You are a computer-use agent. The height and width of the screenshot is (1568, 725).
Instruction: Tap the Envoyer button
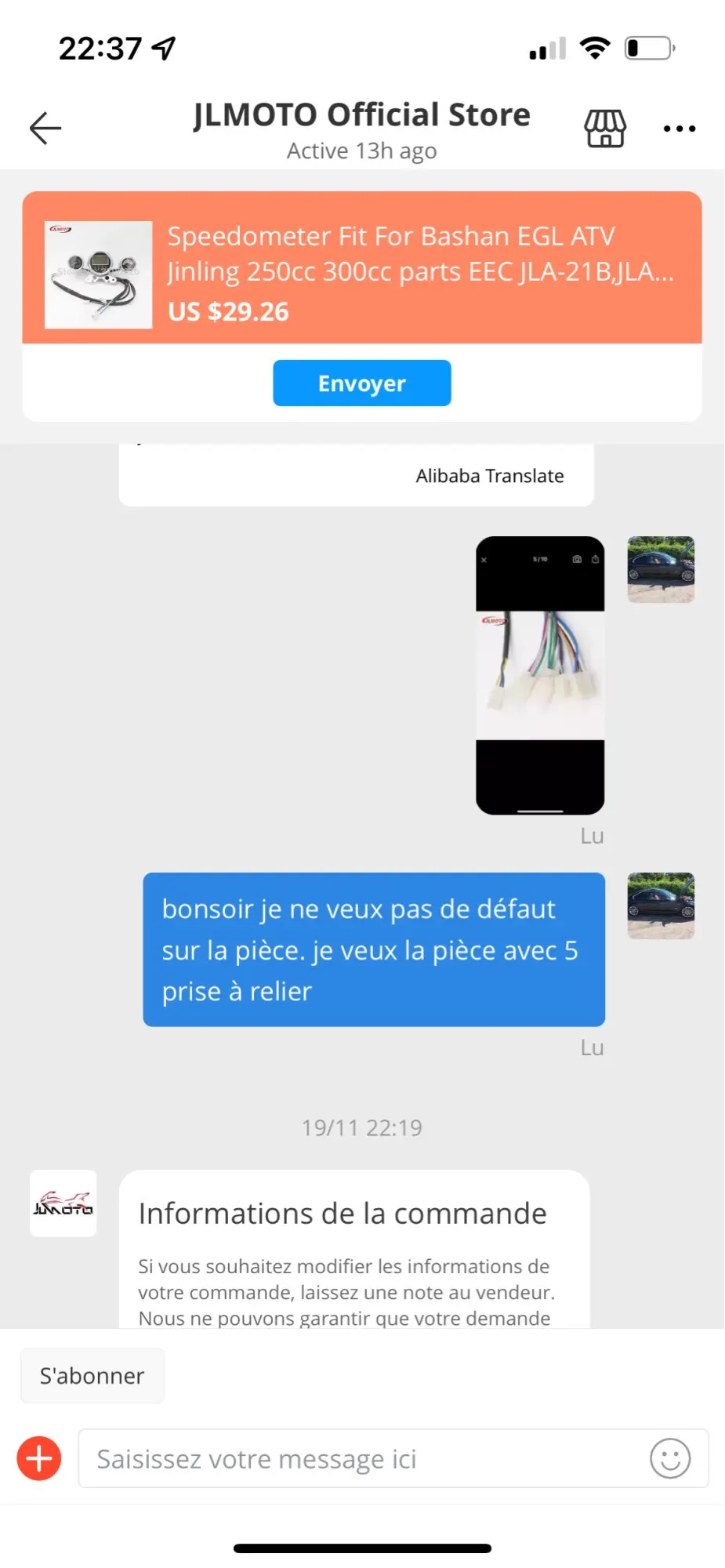click(361, 383)
